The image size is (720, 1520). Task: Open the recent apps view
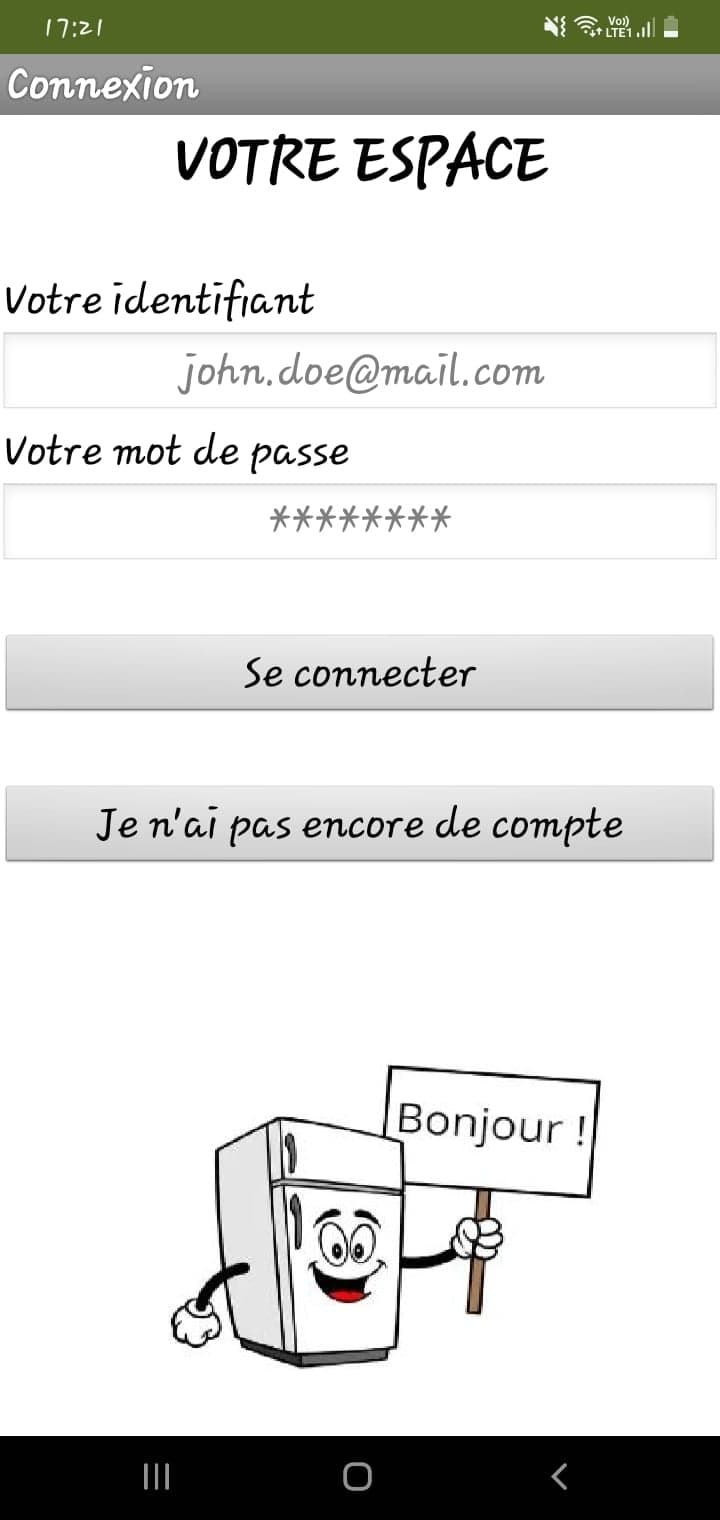click(156, 1476)
